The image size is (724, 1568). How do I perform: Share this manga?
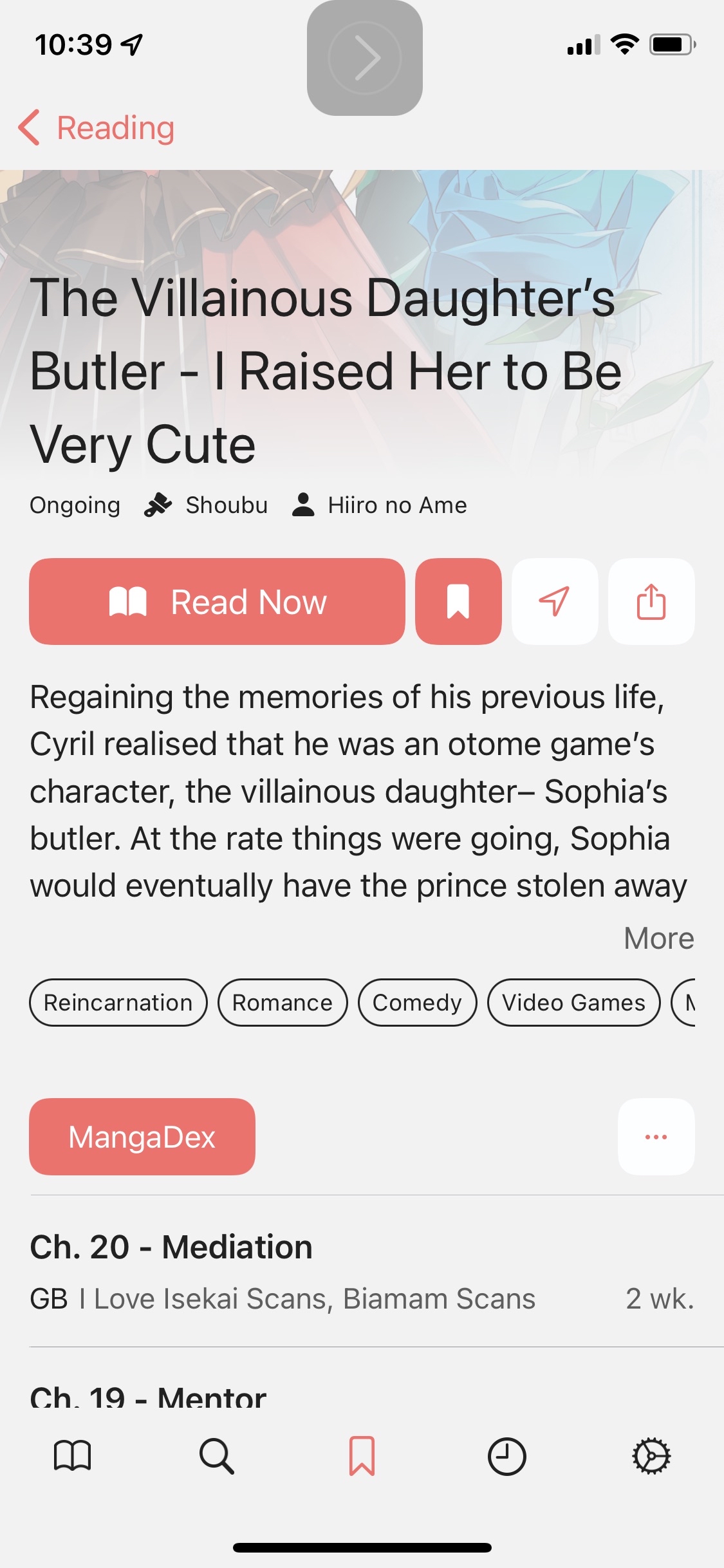(x=651, y=601)
